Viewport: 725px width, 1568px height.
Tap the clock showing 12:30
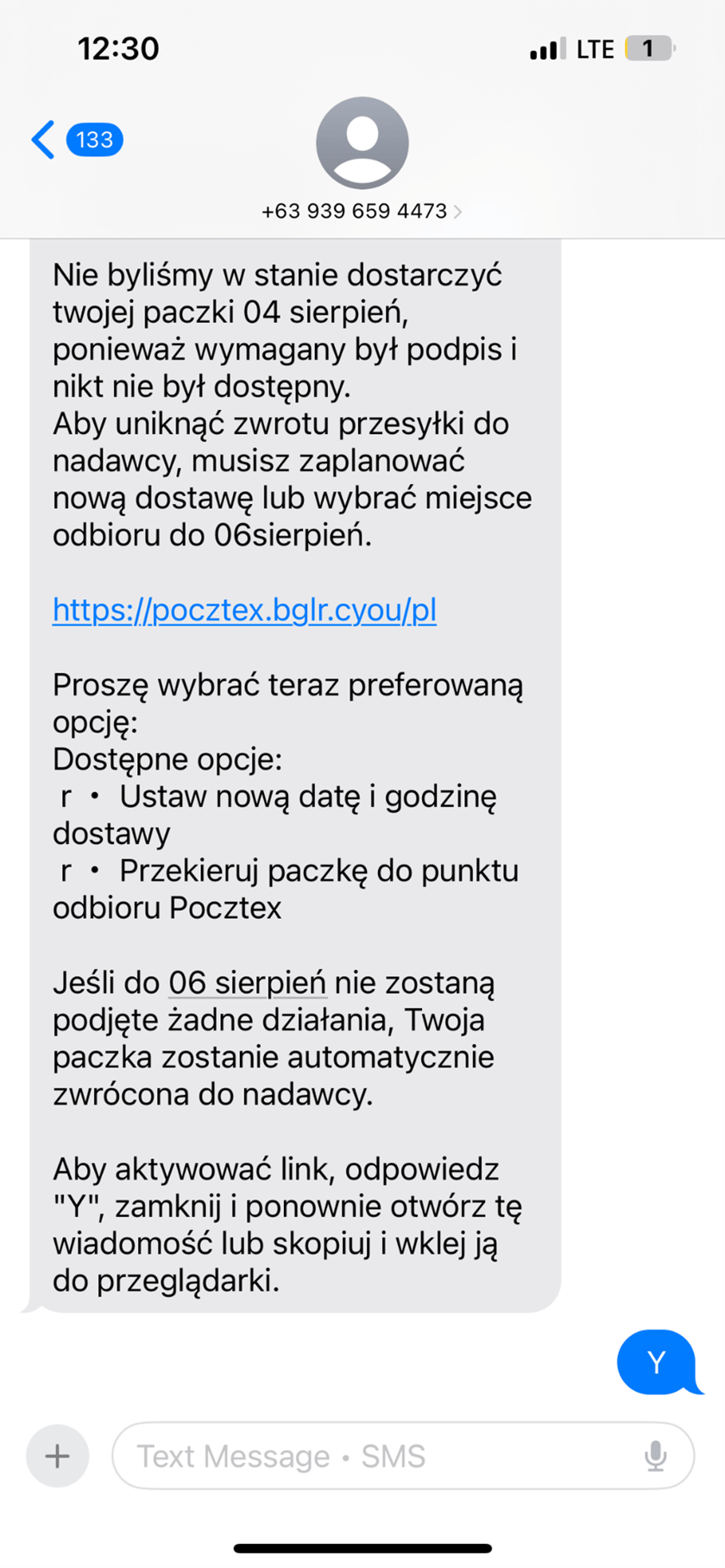coord(119,48)
